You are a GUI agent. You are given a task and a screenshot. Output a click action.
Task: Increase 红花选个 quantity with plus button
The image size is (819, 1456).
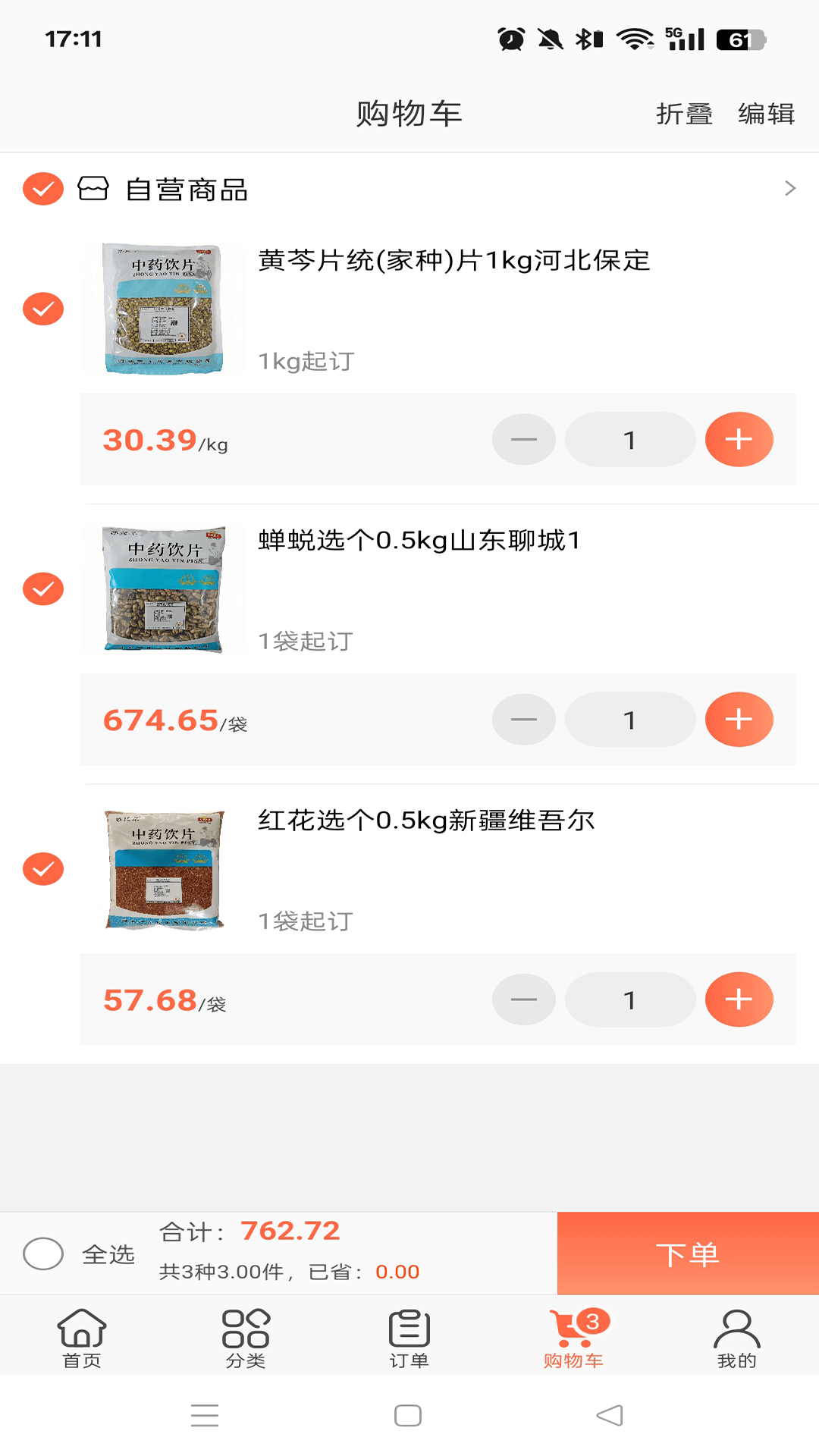click(x=739, y=999)
